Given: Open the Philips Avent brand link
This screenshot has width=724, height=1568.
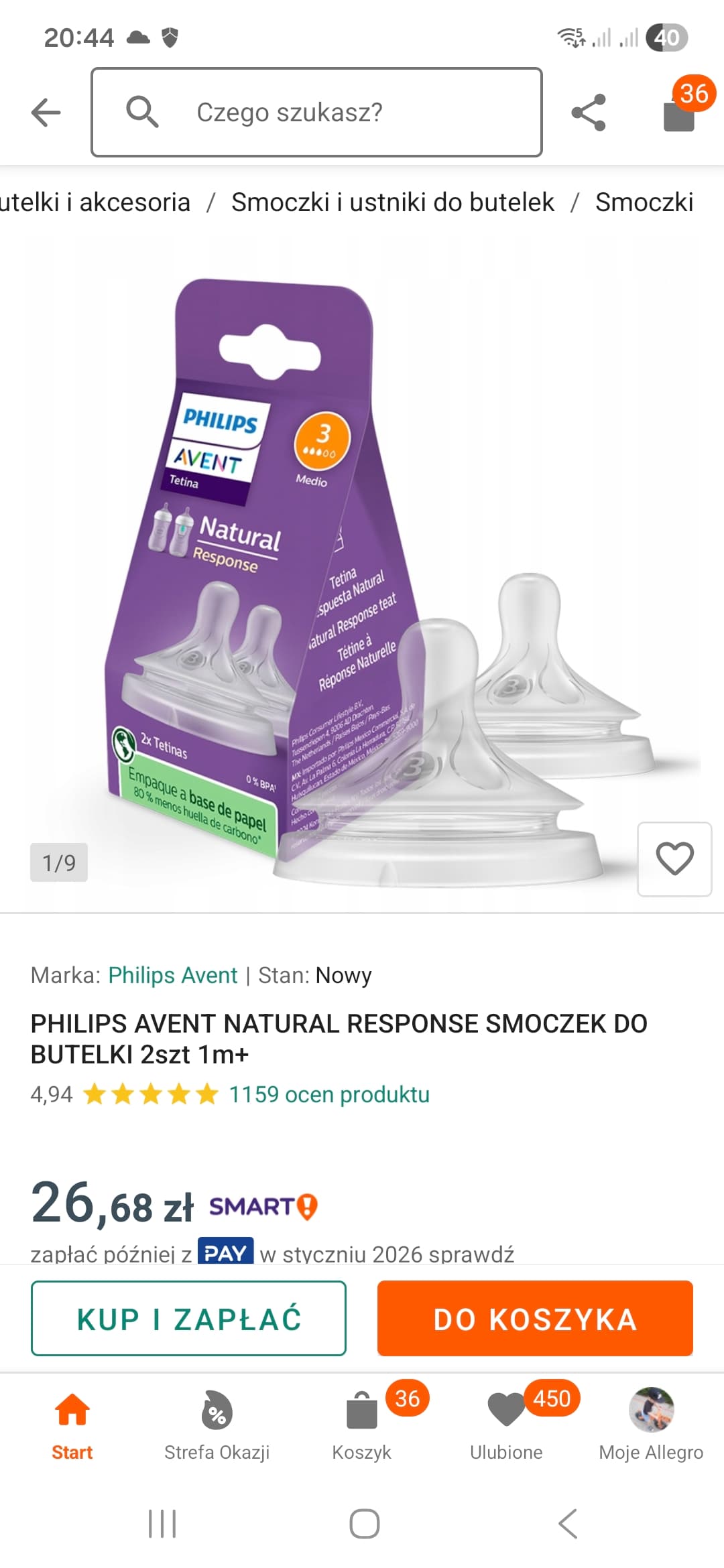Looking at the screenshot, I should pos(173,975).
